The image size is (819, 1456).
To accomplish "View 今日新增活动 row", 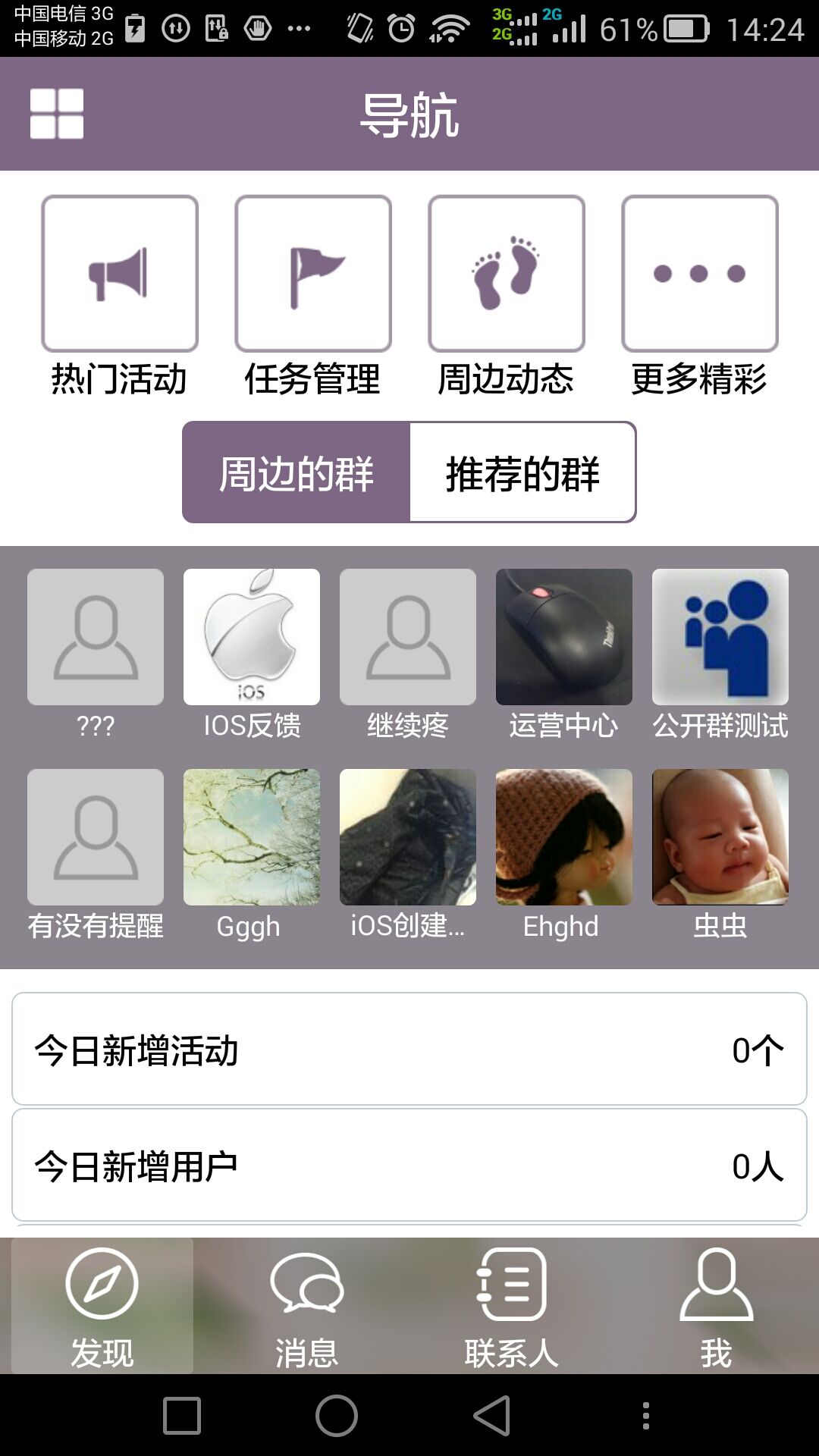I will click(409, 1050).
